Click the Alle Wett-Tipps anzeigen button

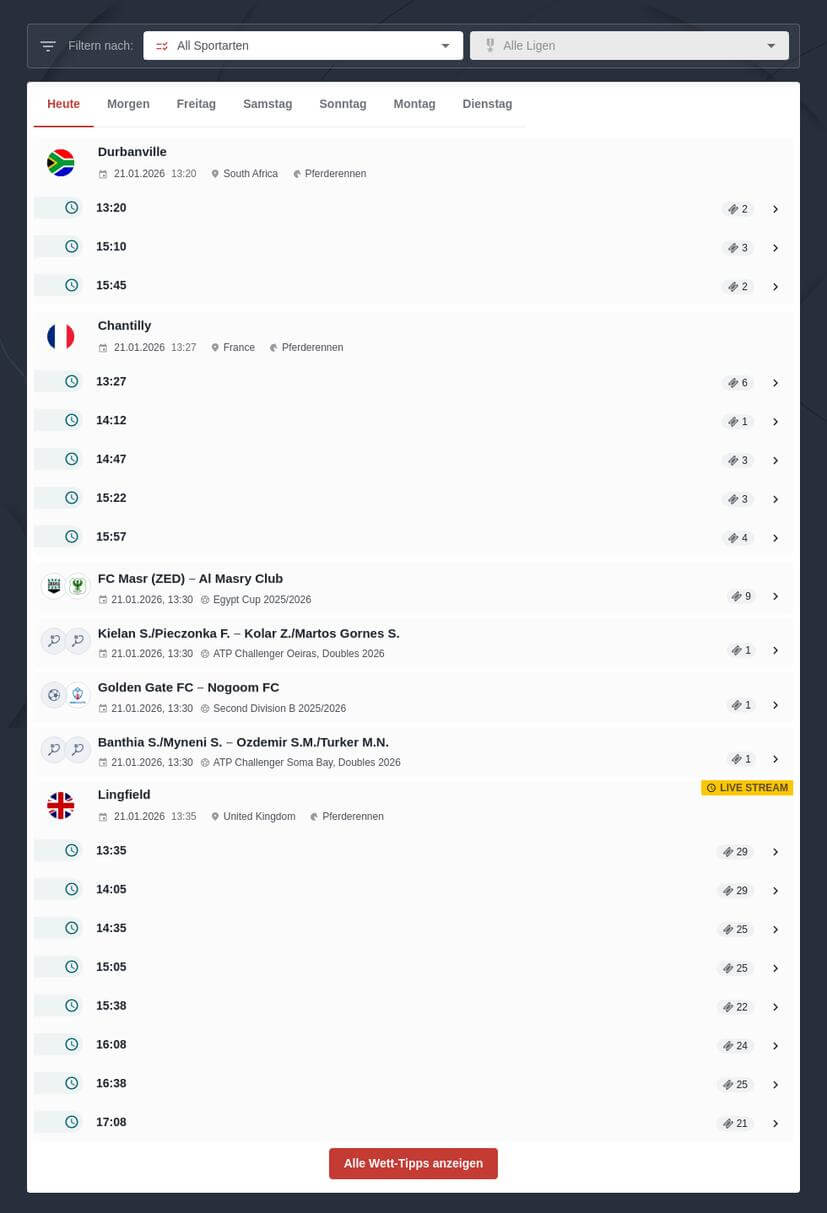click(413, 1163)
